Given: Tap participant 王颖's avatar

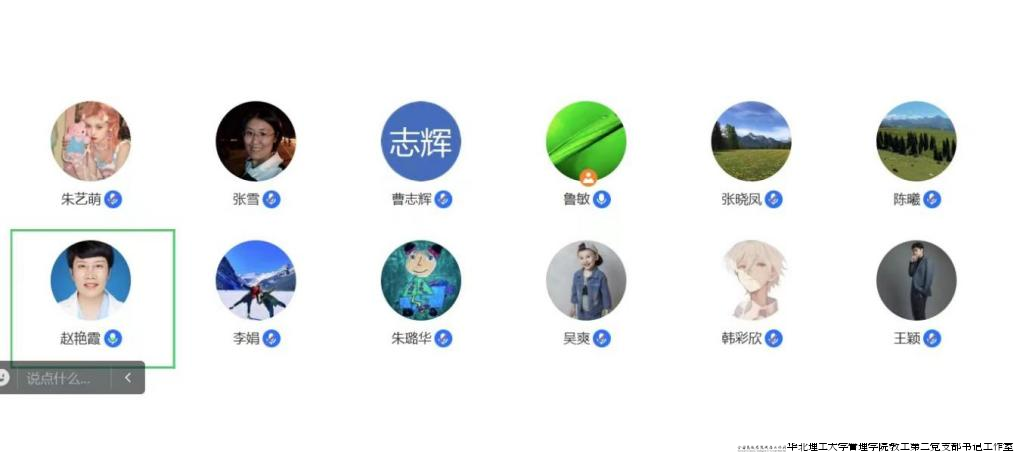Looking at the screenshot, I should coord(916,280).
